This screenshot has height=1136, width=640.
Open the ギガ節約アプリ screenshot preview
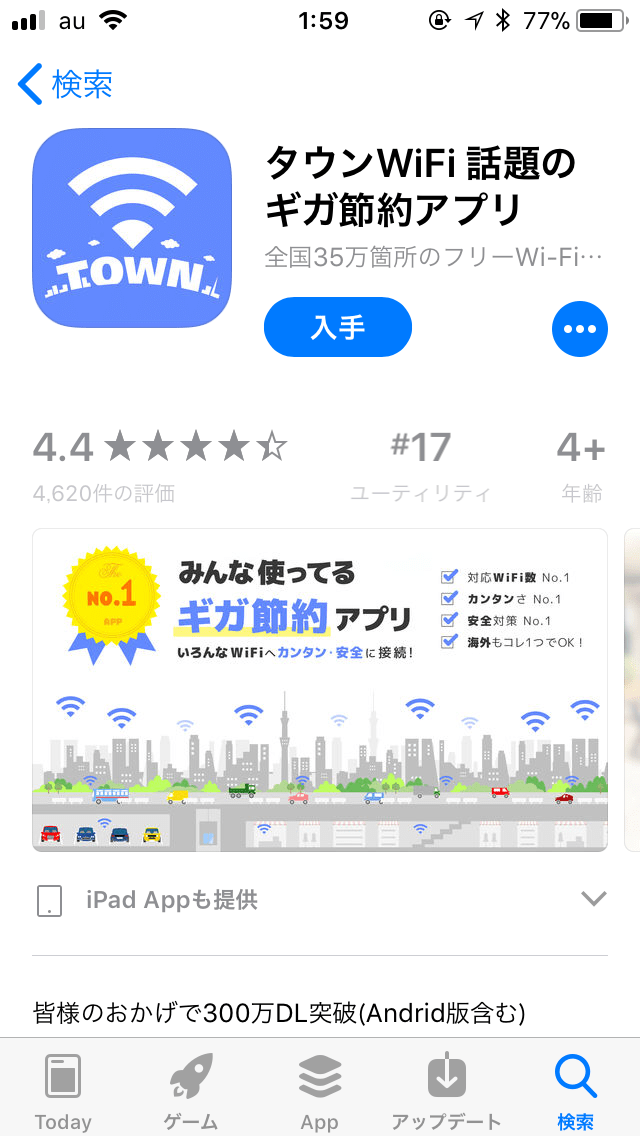click(x=320, y=690)
